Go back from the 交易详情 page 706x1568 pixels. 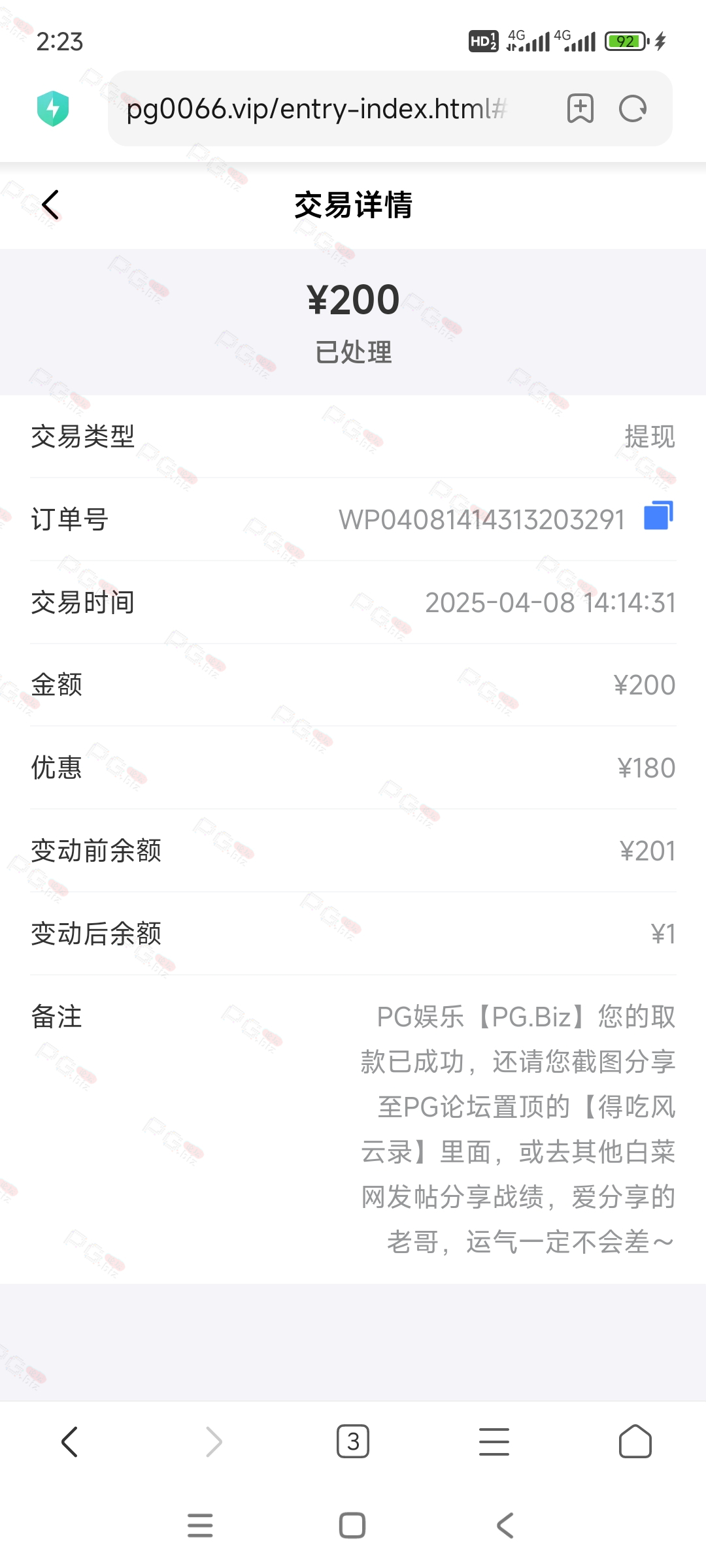[x=50, y=205]
